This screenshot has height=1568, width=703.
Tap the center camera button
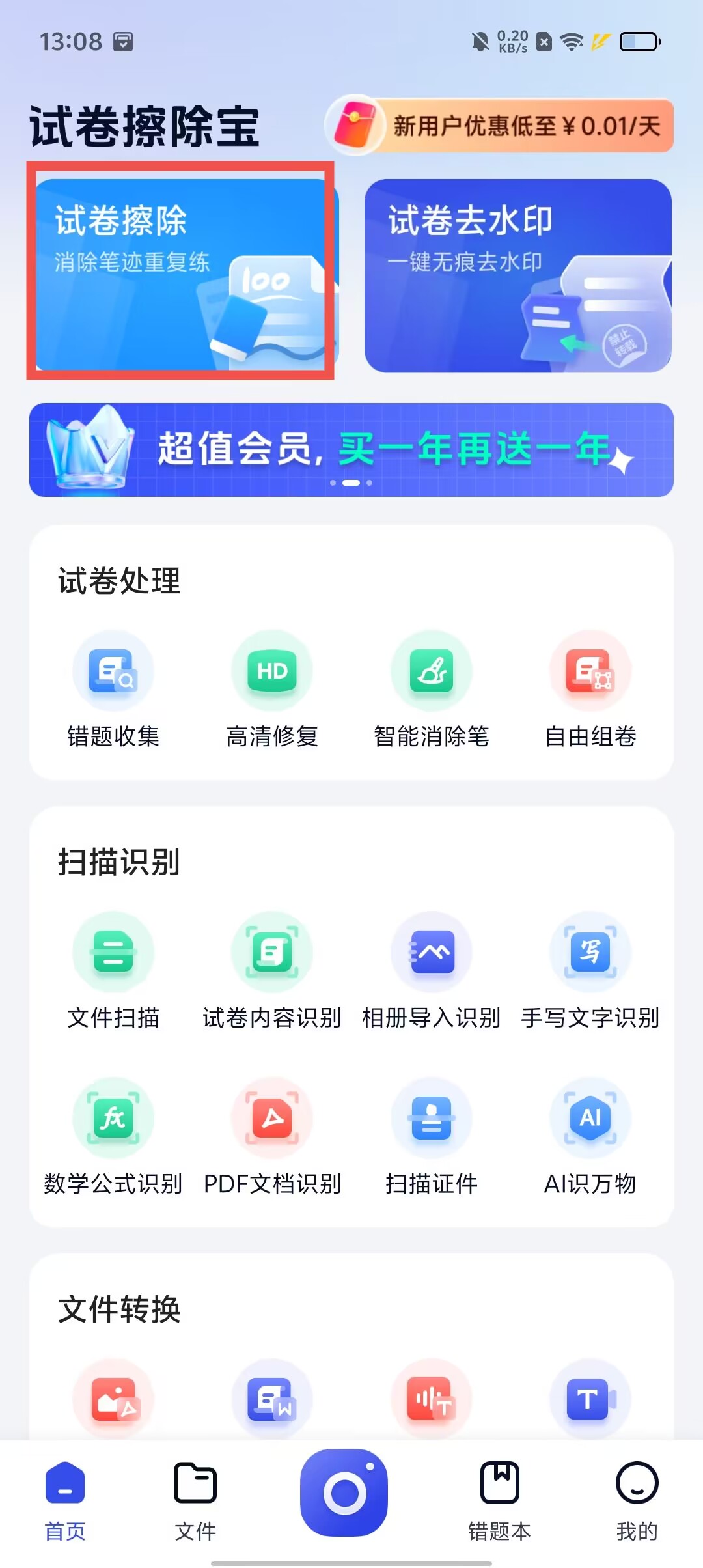[344, 1491]
